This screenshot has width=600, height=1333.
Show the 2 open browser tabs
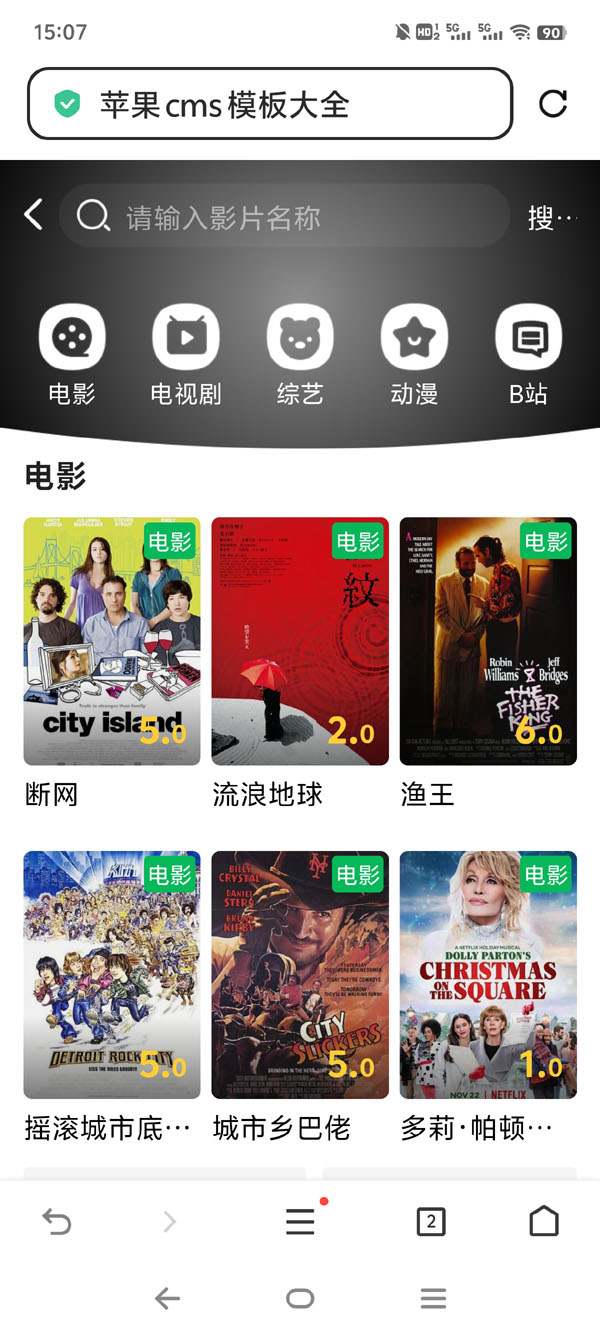click(x=431, y=1221)
